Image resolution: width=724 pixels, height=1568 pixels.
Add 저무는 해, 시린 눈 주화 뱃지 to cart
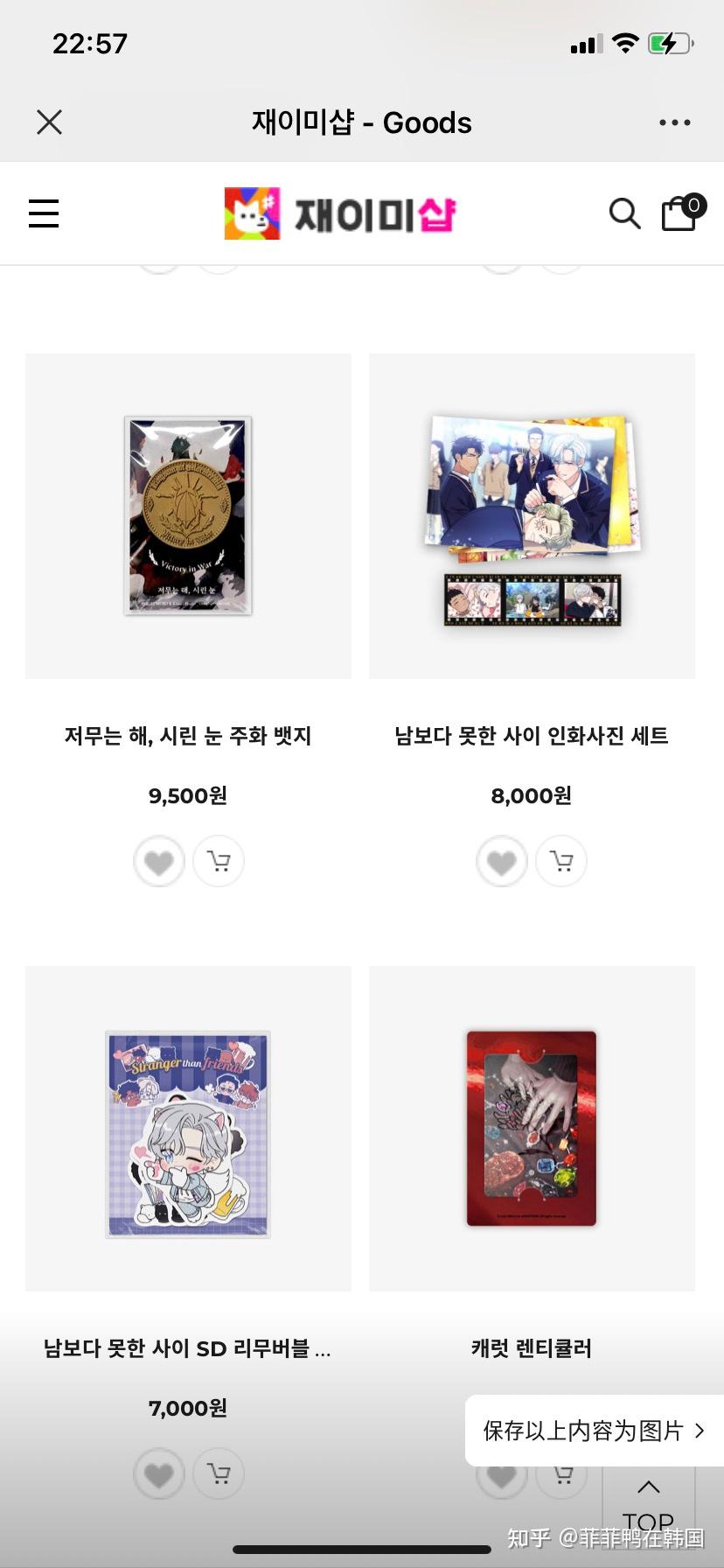219,862
